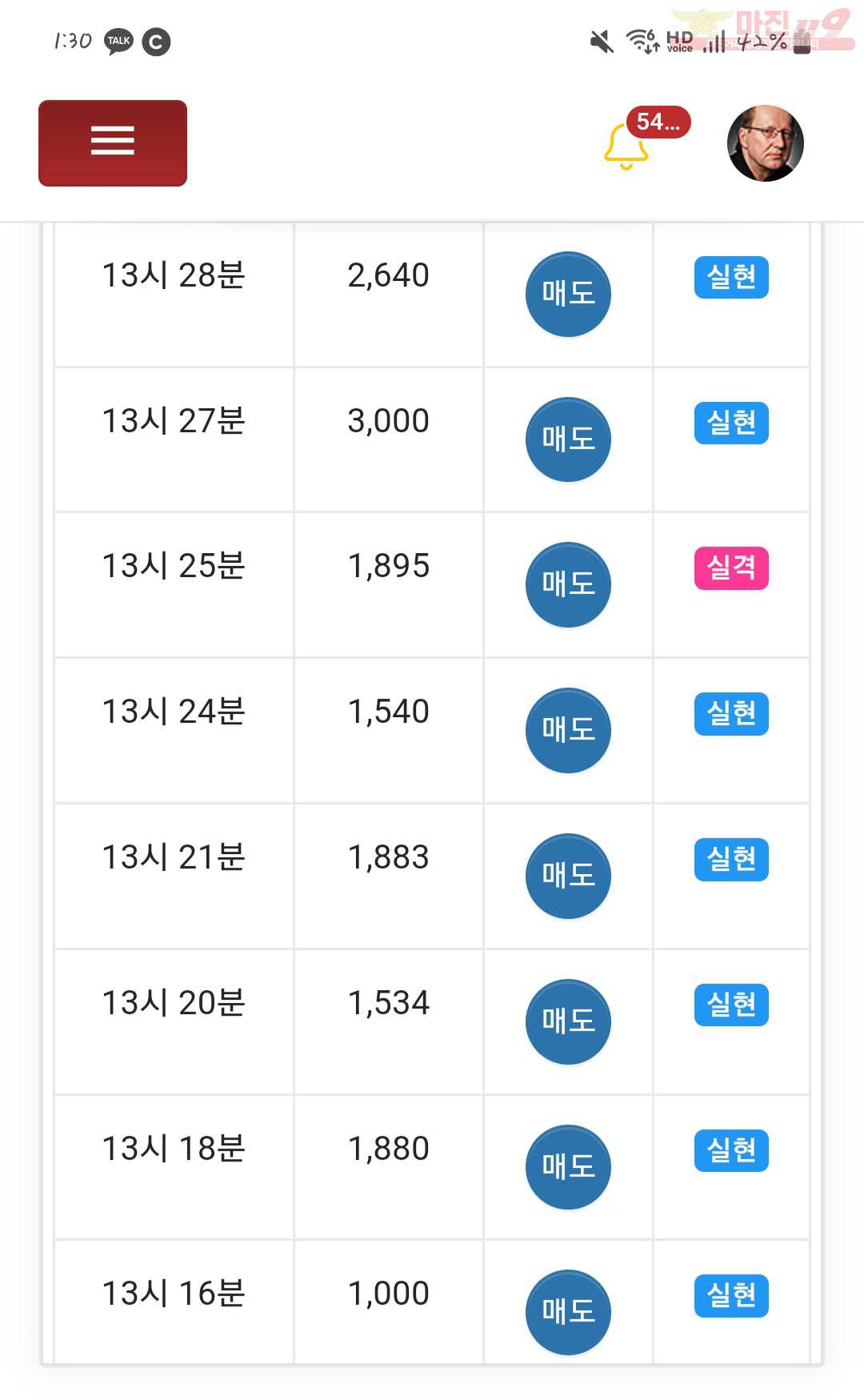
Task: Open the red hamburger menu
Action: click(x=113, y=142)
